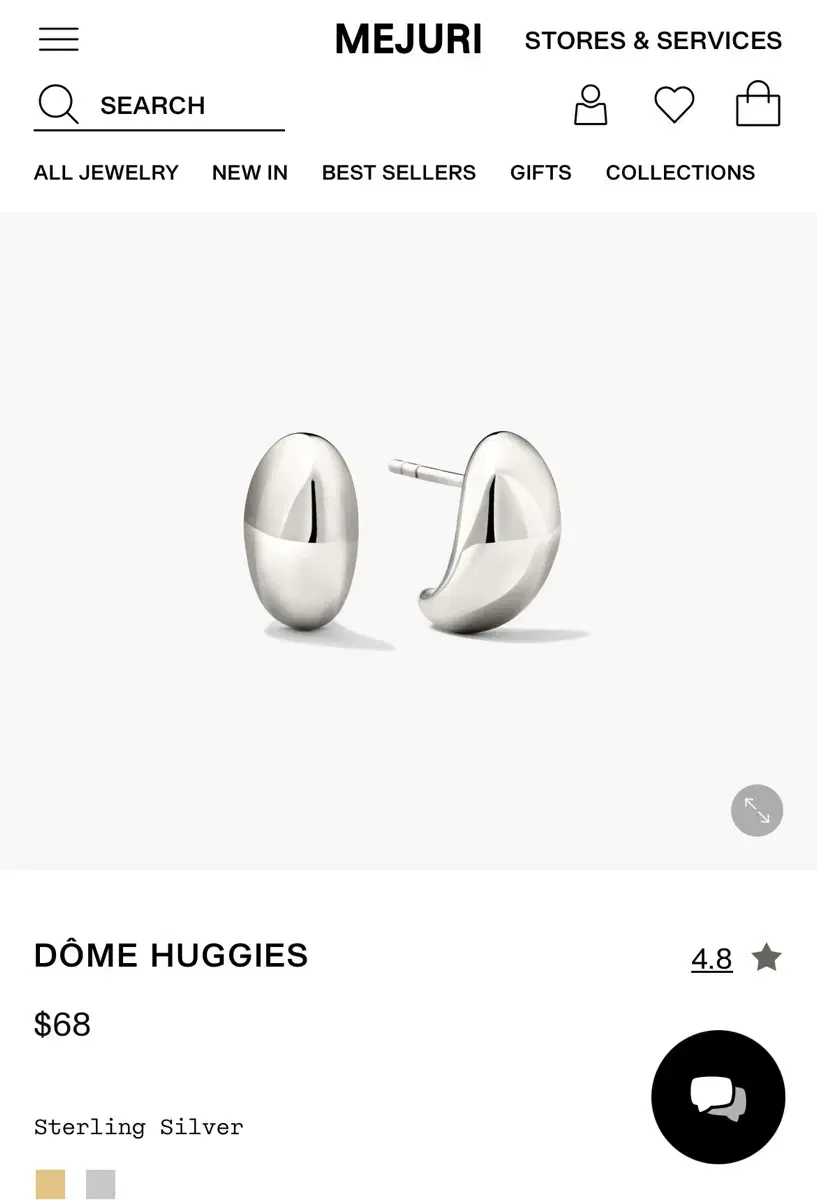Open the 4.8 reviews link

711,957
